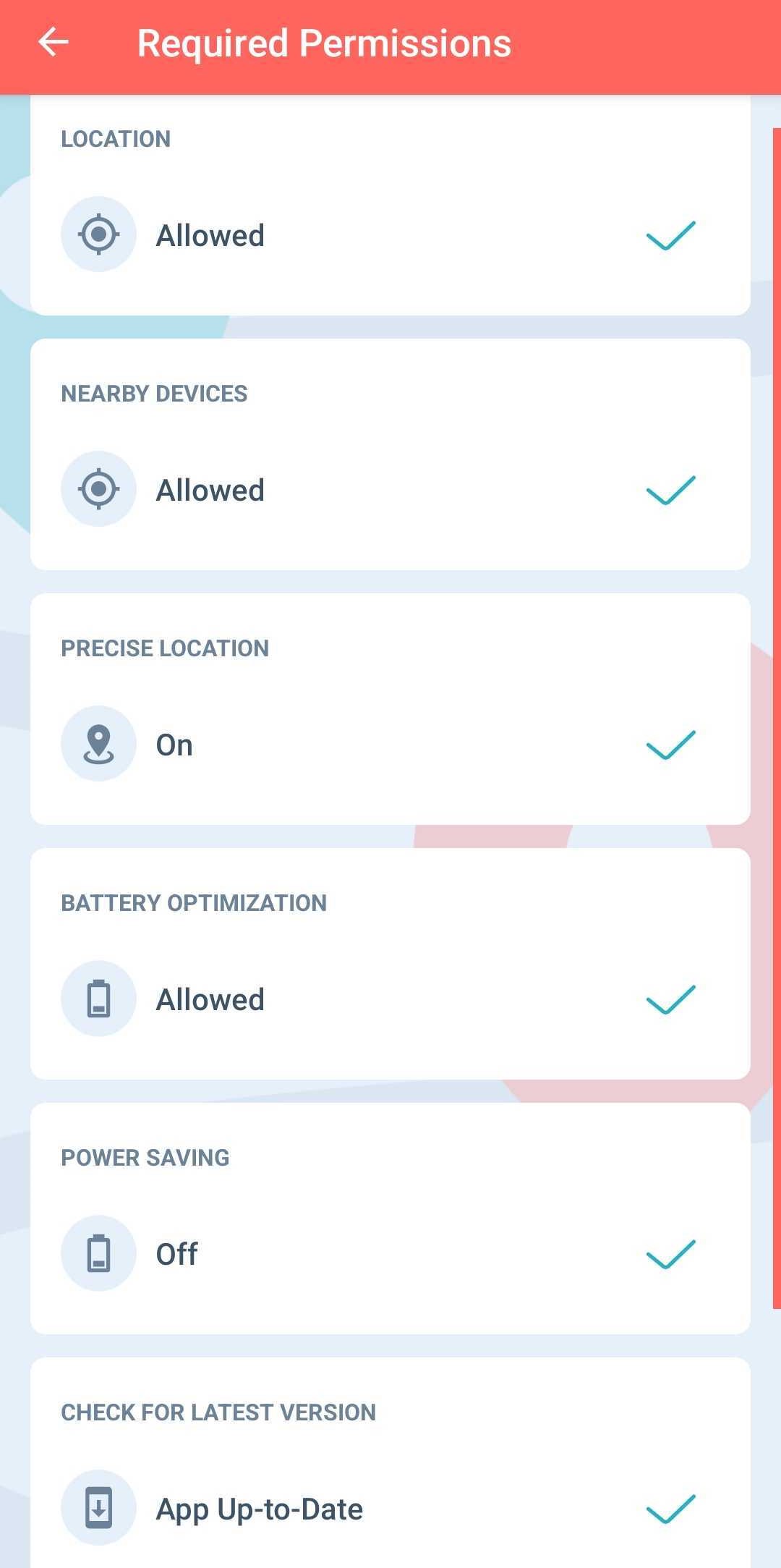Go back from Required Permissions
The image size is (781, 1568).
click(53, 43)
